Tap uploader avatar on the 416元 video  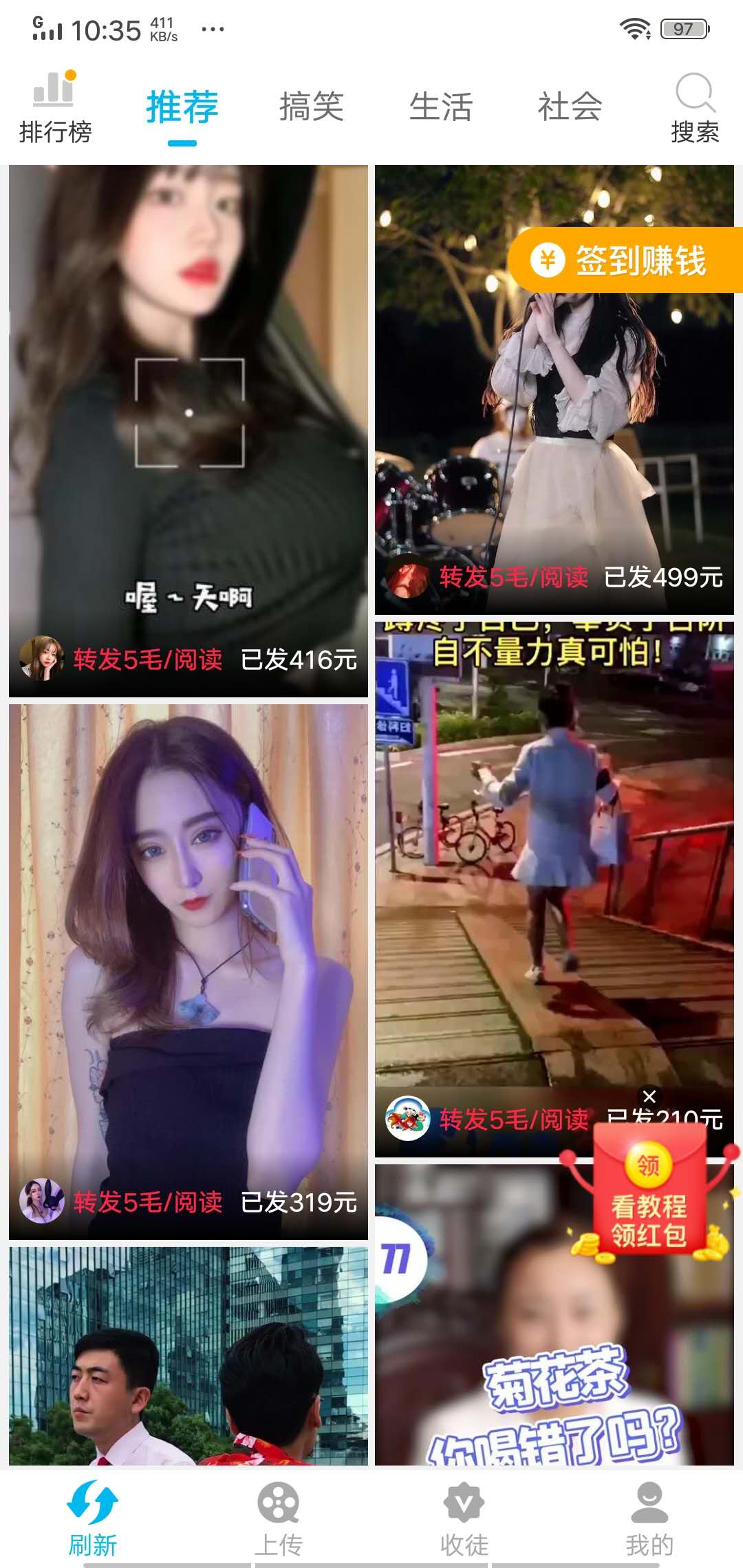(42, 661)
